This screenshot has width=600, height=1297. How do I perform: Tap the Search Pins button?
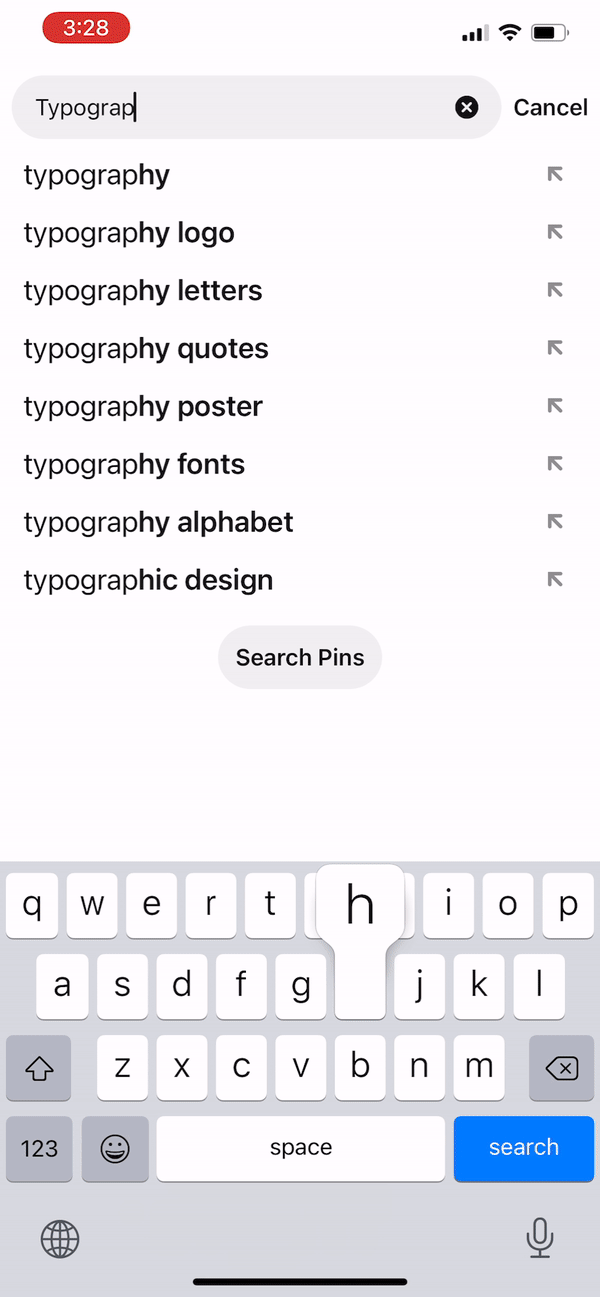point(300,657)
